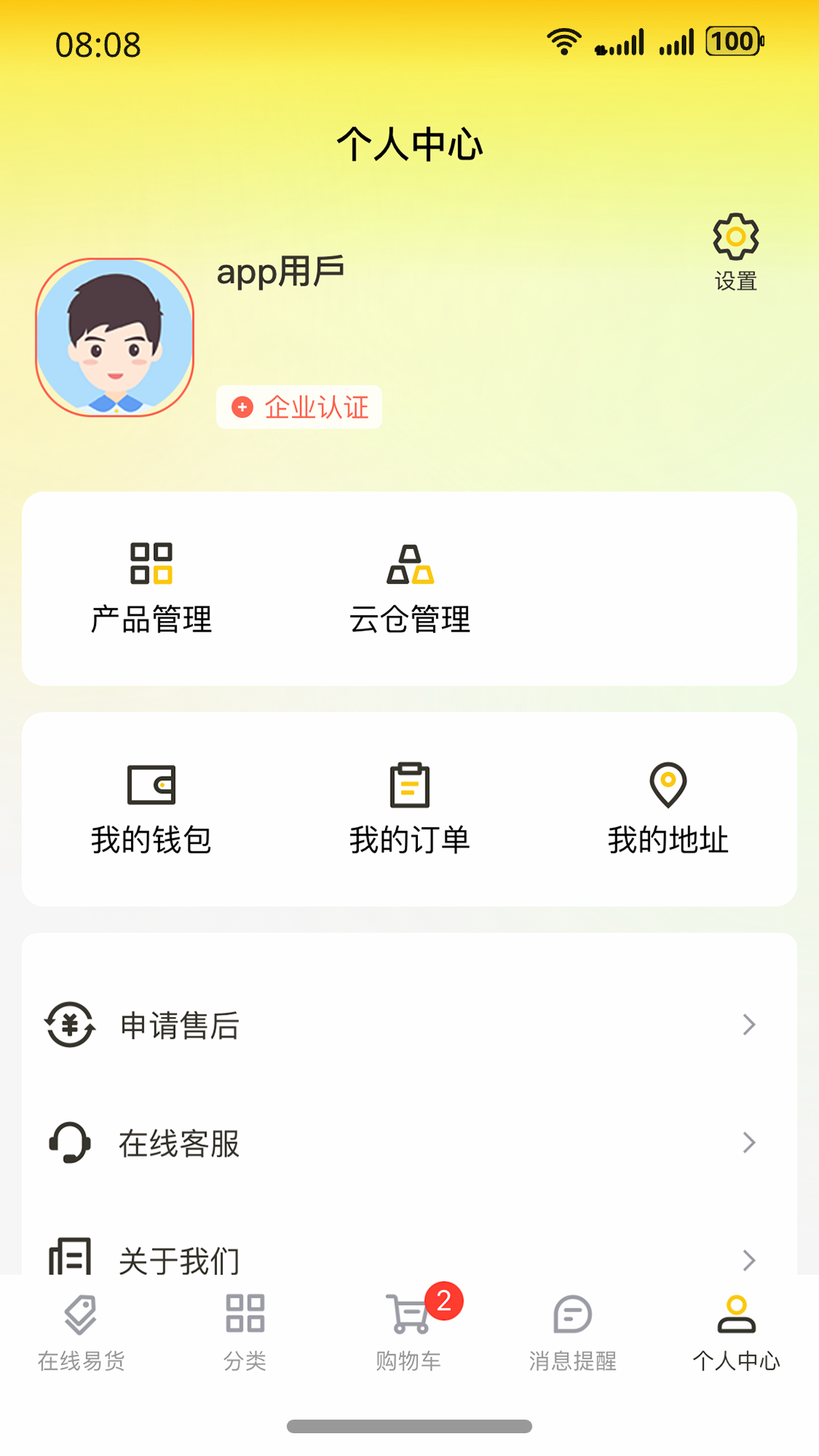
Task: Expand the 关于我们 row chevron
Action: (x=749, y=1260)
